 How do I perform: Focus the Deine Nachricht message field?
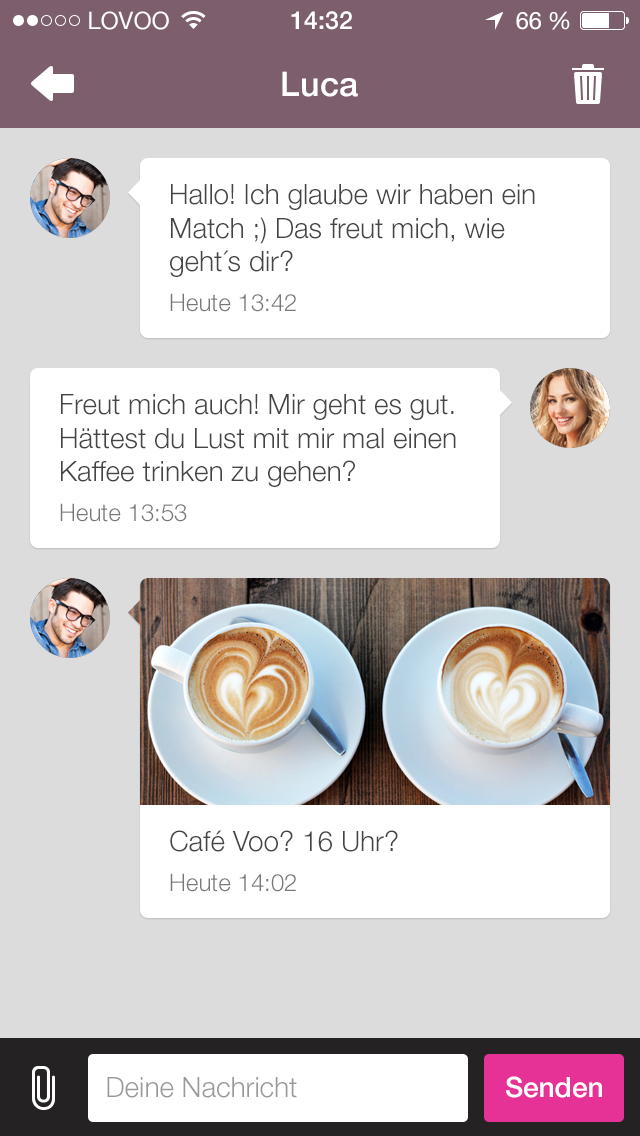coord(278,1087)
